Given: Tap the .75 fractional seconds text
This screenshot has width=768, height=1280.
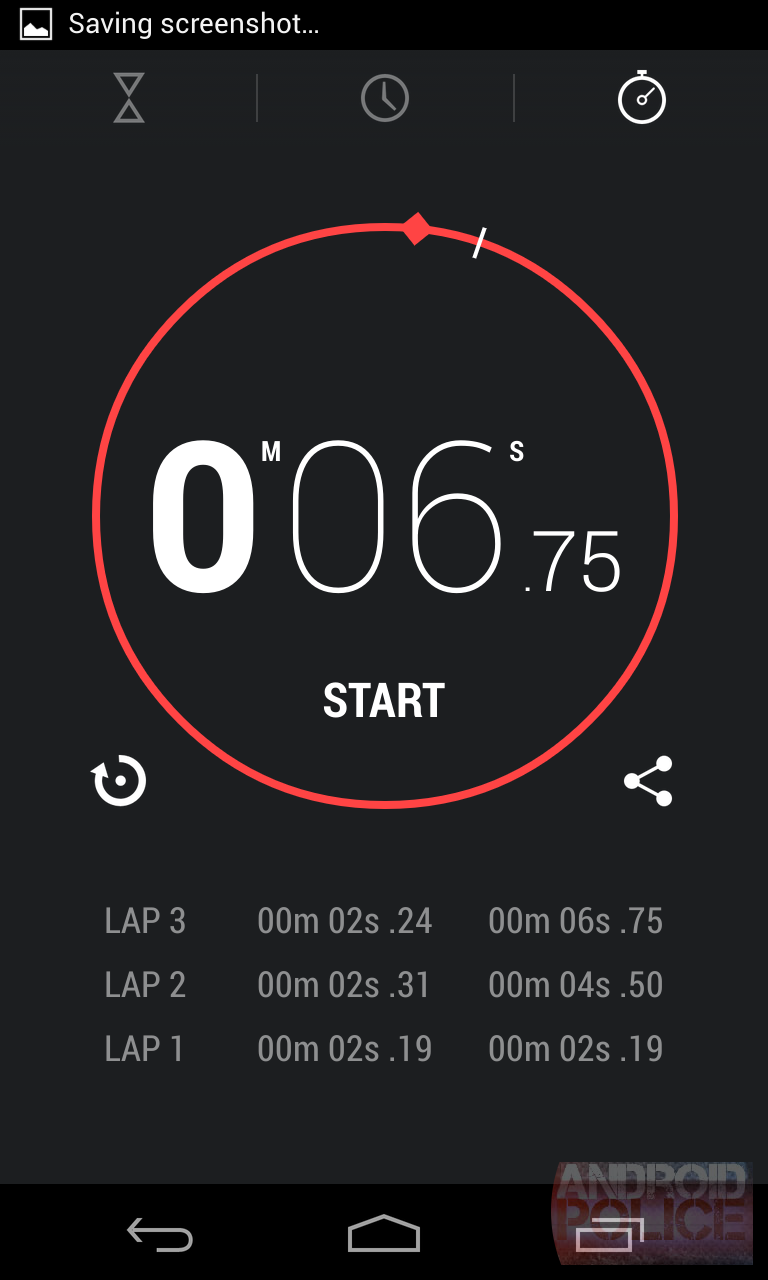Looking at the screenshot, I should [573, 562].
